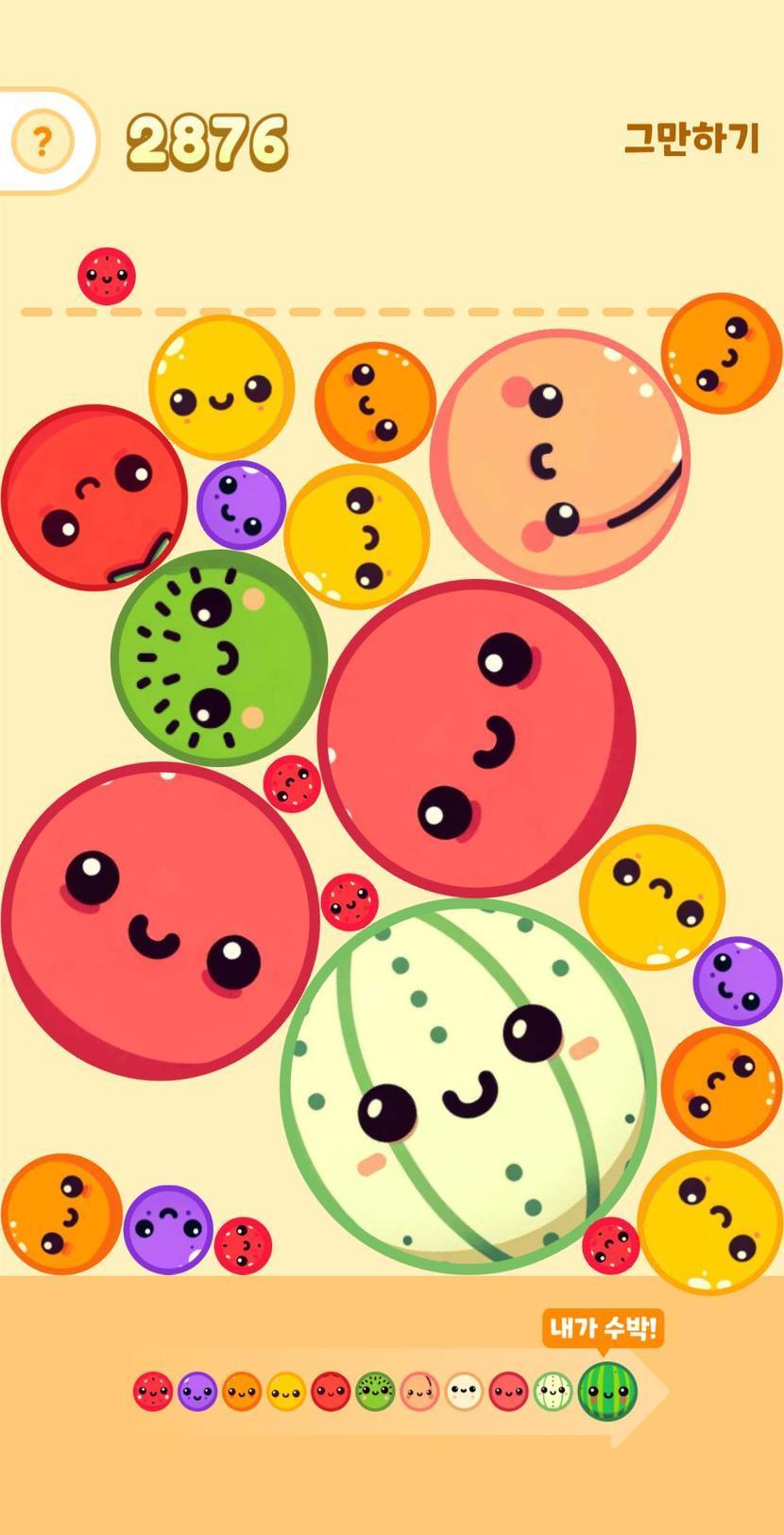Open the question mark help button
Viewport: 784px width, 1535px height.
(42, 142)
